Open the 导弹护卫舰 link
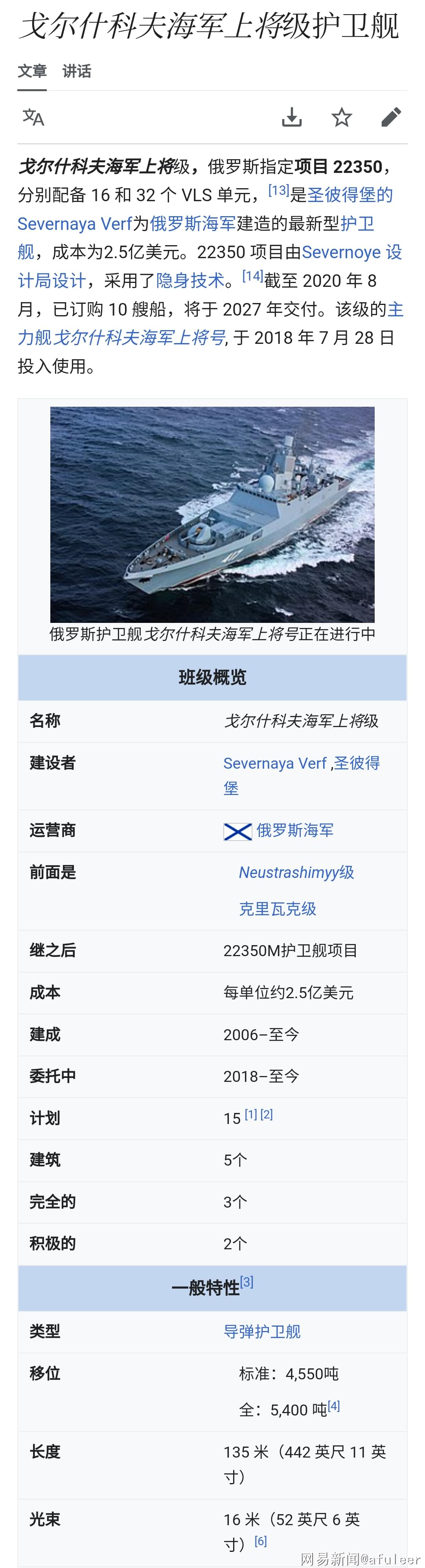 (262, 1332)
